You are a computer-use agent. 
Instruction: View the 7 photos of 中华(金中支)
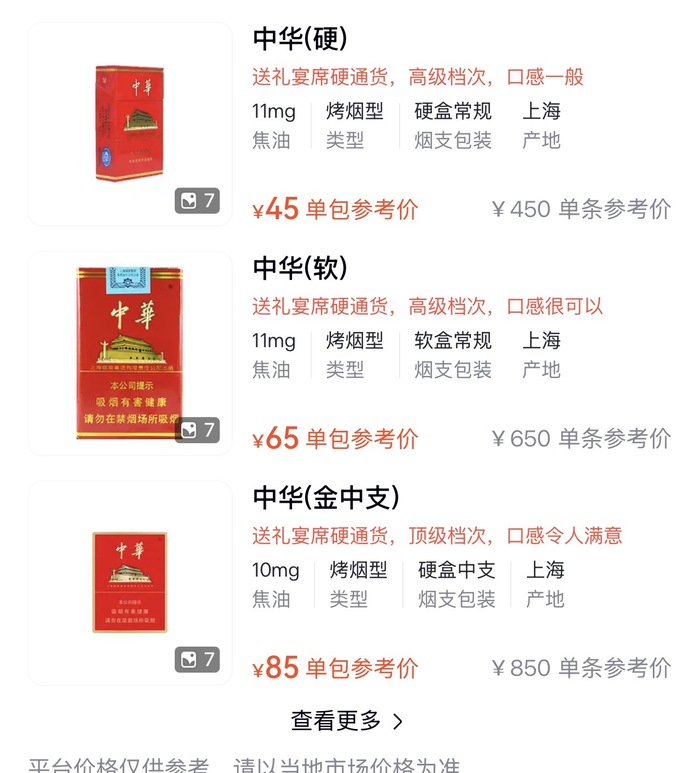[x=196, y=660]
